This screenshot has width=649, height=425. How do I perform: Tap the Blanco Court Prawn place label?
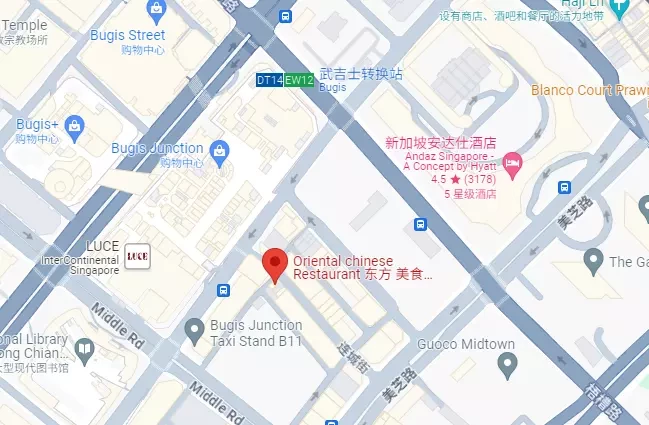click(589, 89)
